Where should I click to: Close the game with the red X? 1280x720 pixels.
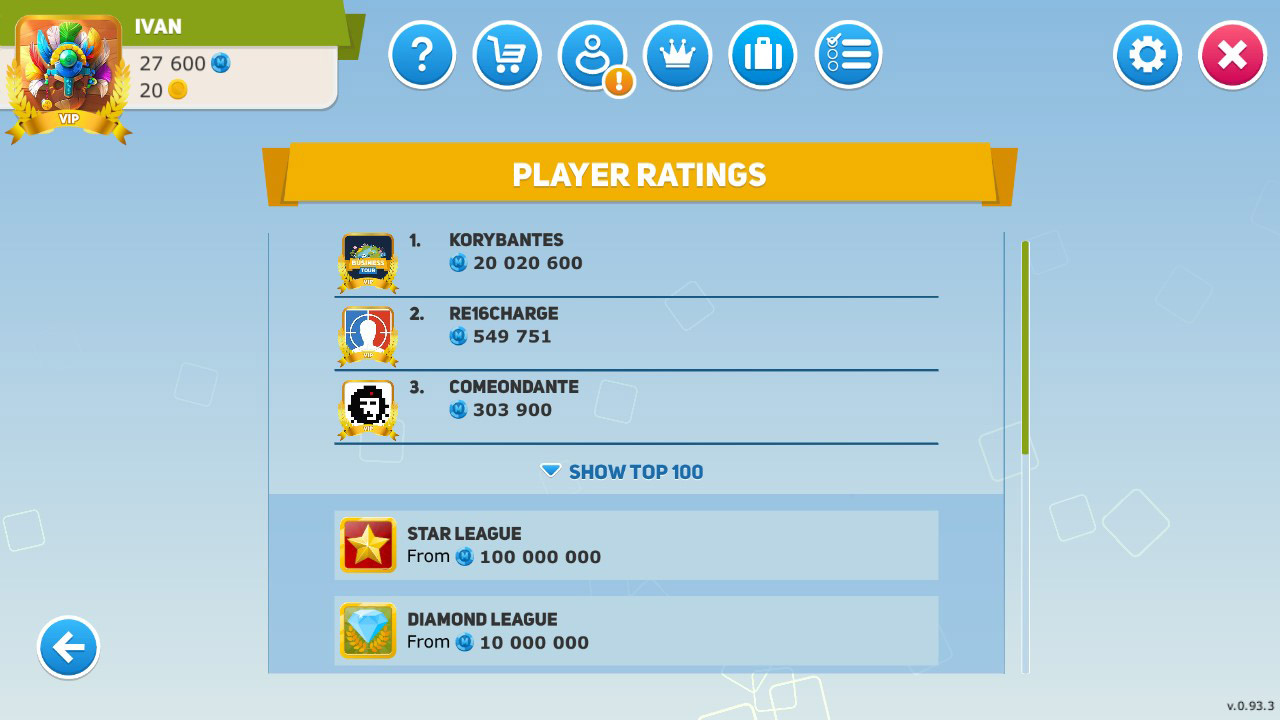(x=1232, y=55)
